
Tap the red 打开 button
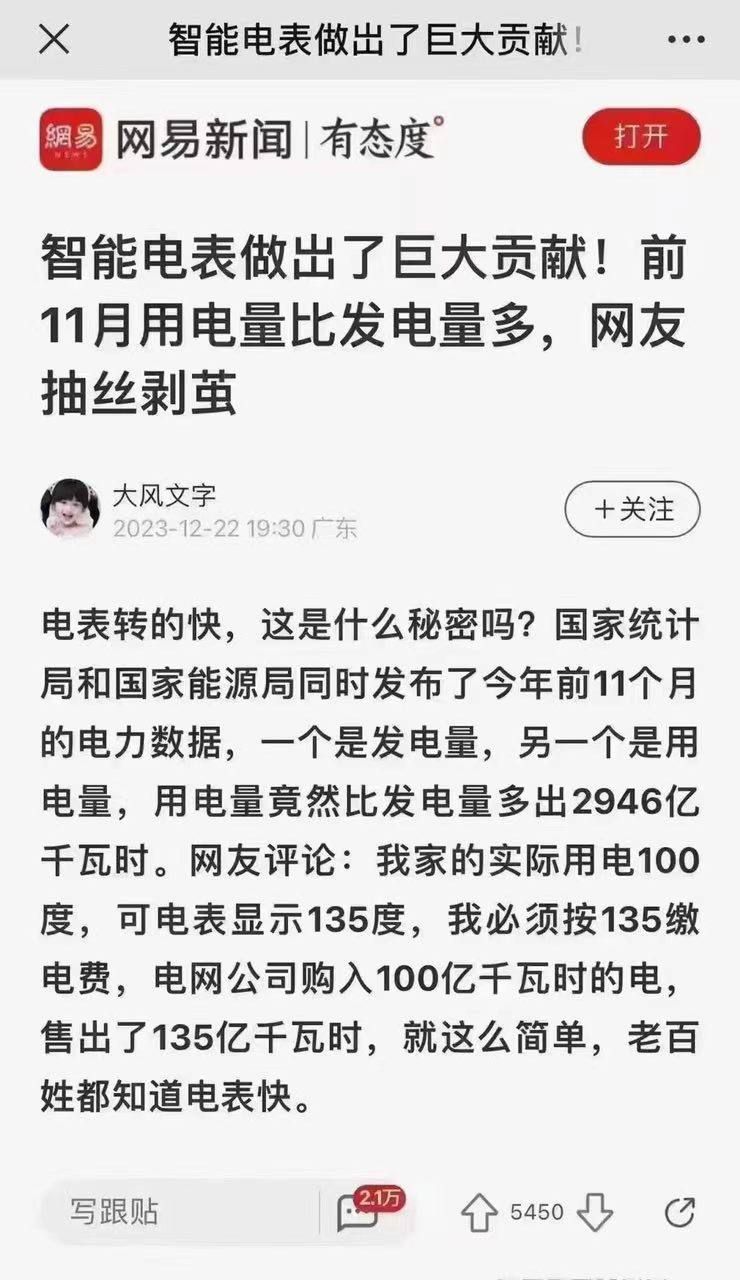click(641, 137)
